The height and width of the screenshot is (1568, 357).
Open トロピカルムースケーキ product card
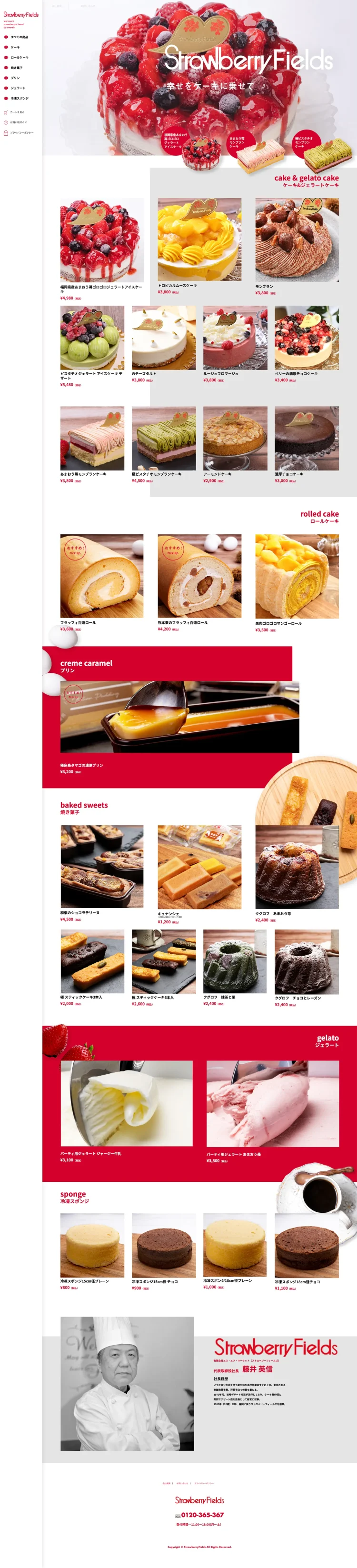(199, 240)
